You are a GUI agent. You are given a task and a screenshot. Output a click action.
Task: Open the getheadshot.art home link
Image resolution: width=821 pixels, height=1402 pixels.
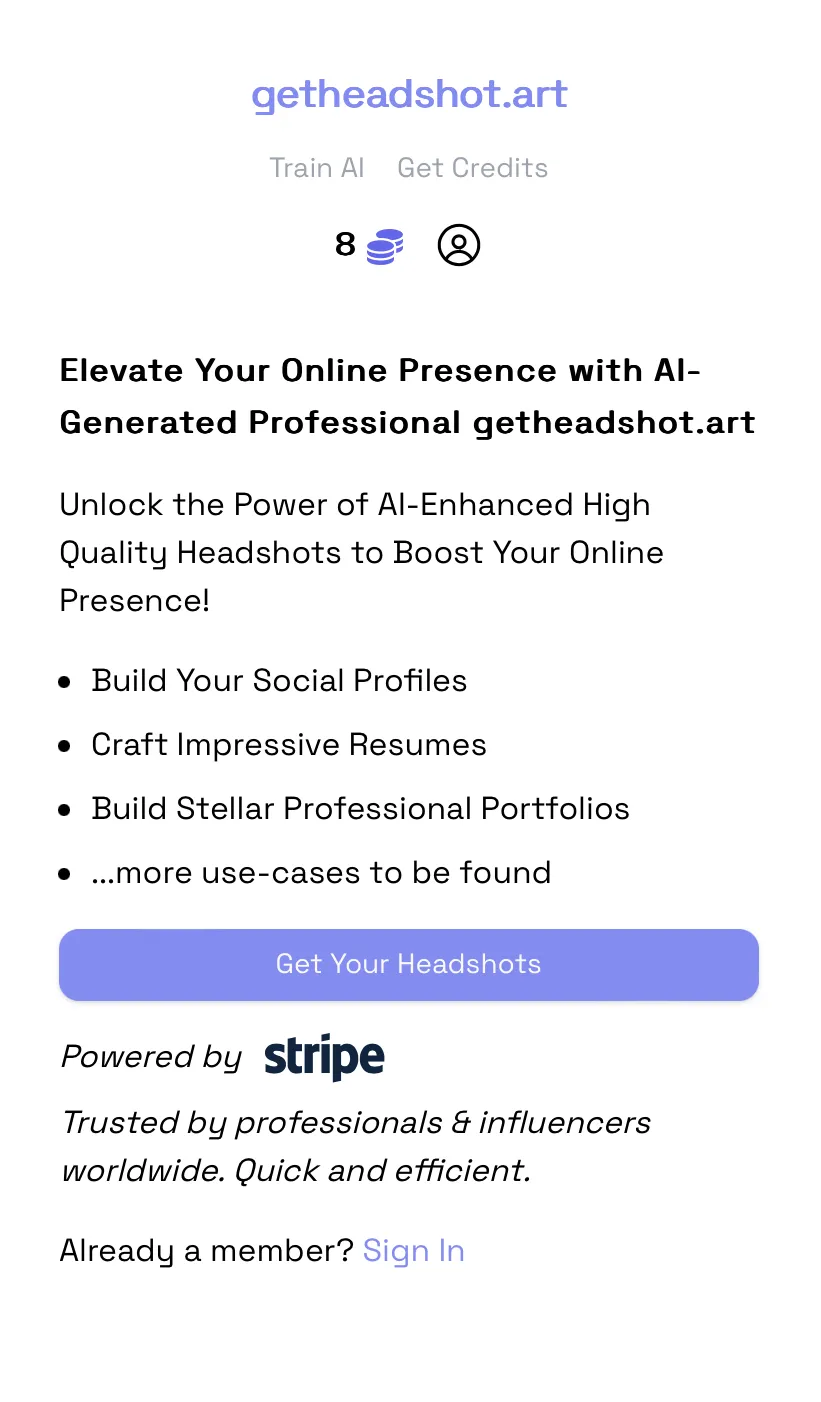click(409, 95)
